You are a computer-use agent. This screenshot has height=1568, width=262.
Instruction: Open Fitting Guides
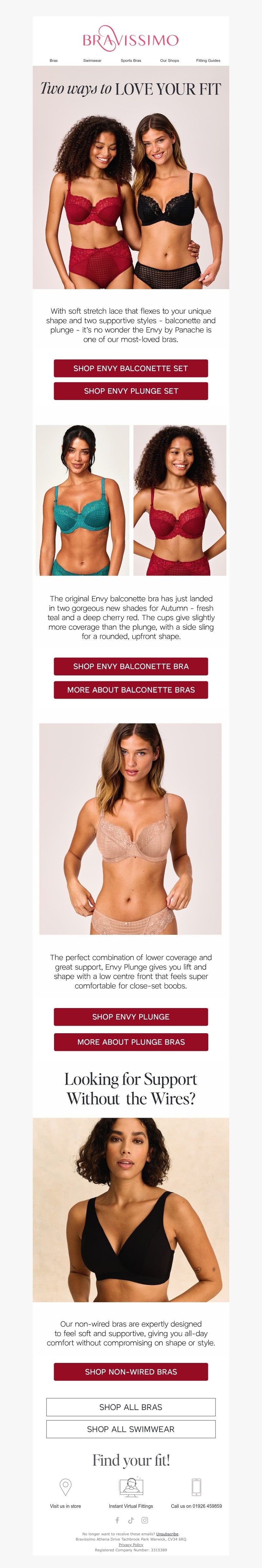pos(208,61)
